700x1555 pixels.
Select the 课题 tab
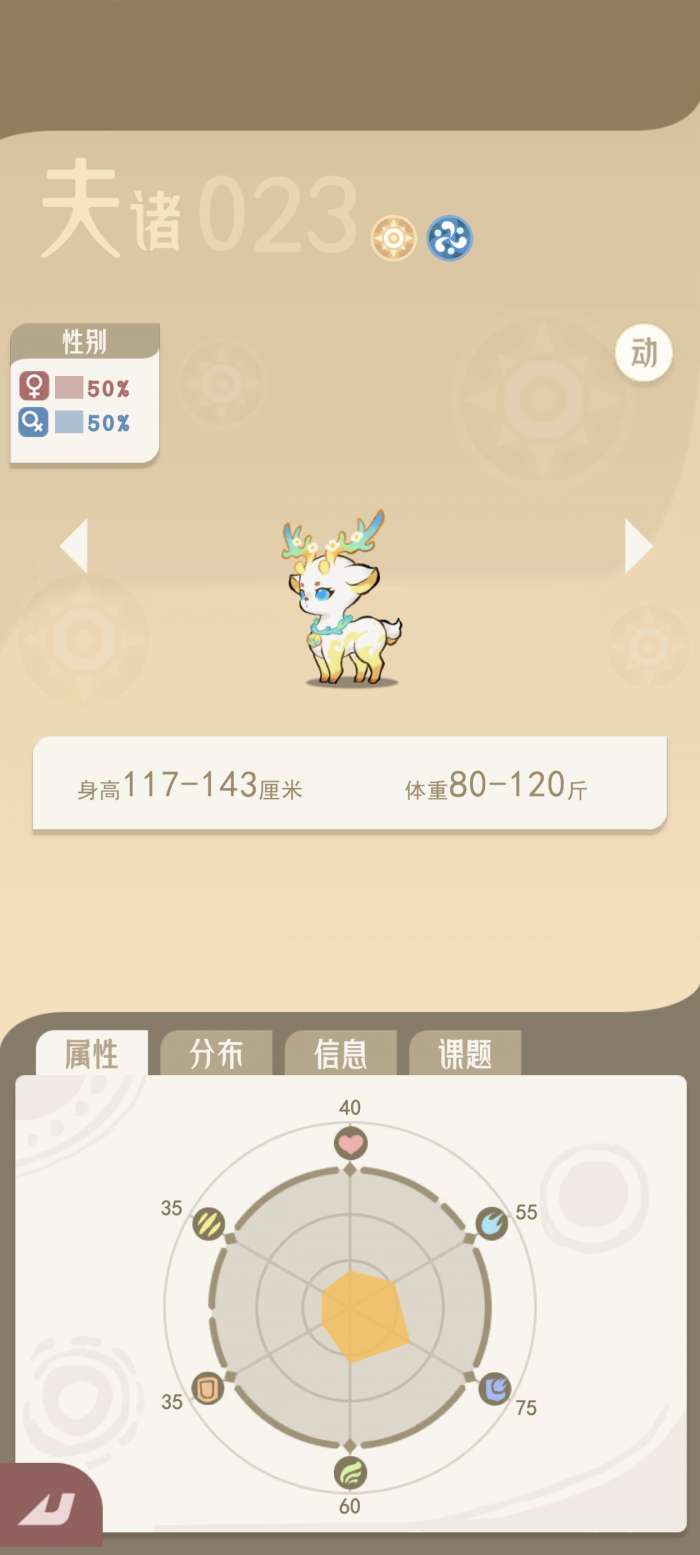pos(465,1054)
